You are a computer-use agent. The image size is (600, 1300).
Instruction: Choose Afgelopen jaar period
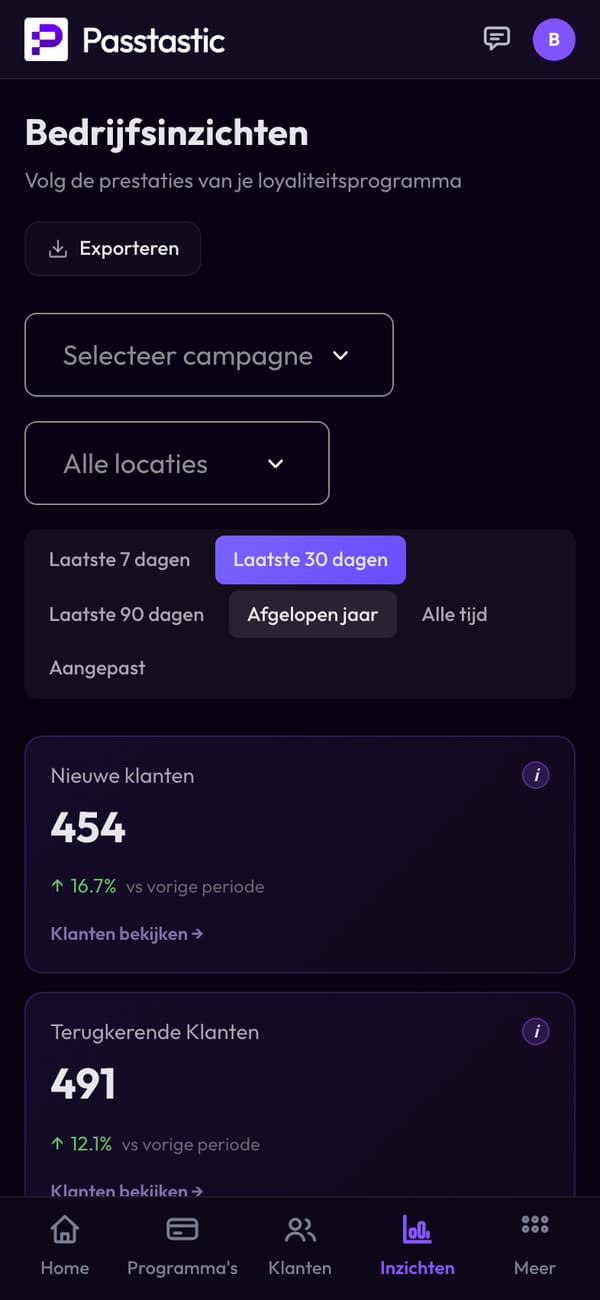click(x=313, y=614)
